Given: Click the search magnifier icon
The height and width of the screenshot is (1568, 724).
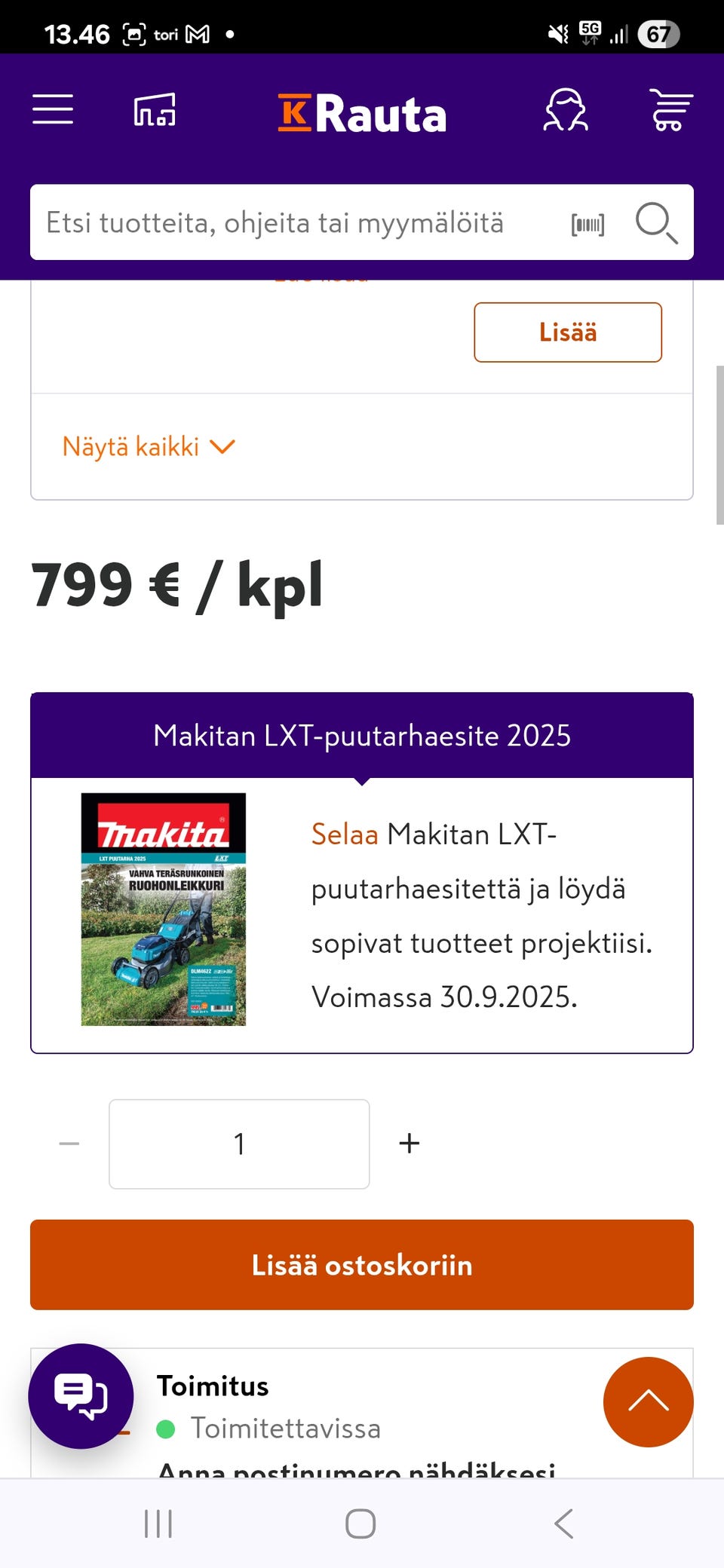Looking at the screenshot, I should point(655,222).
